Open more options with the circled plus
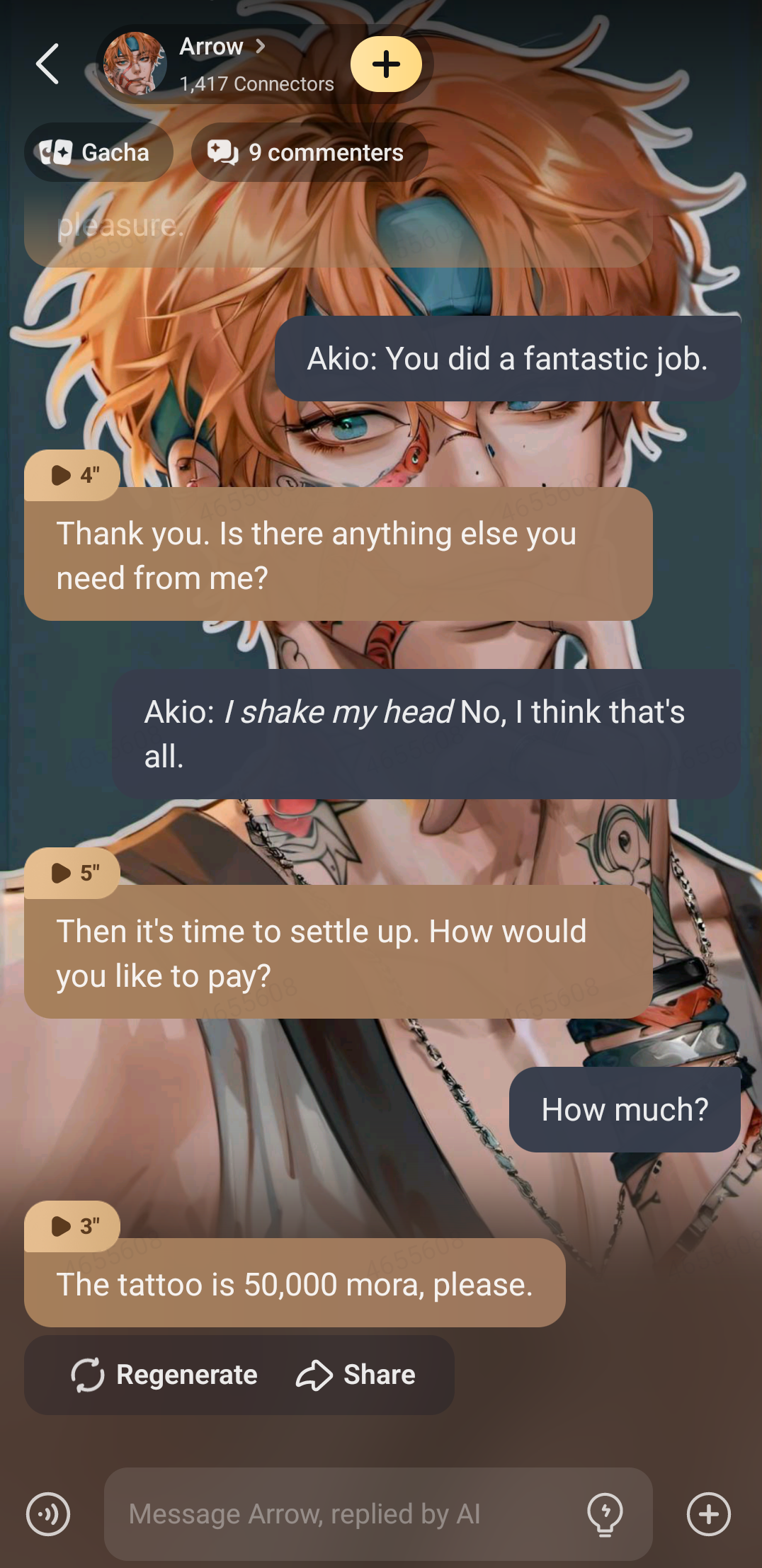762x1568 pixels. click(708, 1514)
